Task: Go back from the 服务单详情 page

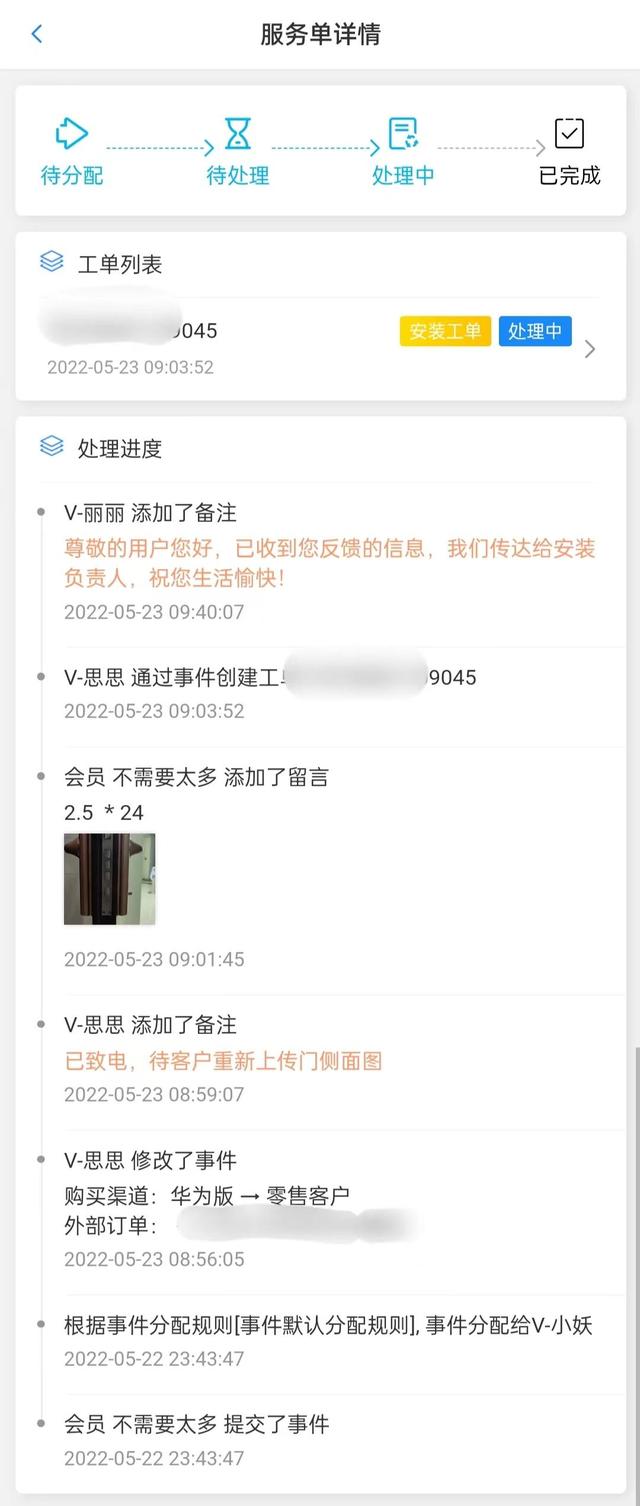Action: pos(37,34)
